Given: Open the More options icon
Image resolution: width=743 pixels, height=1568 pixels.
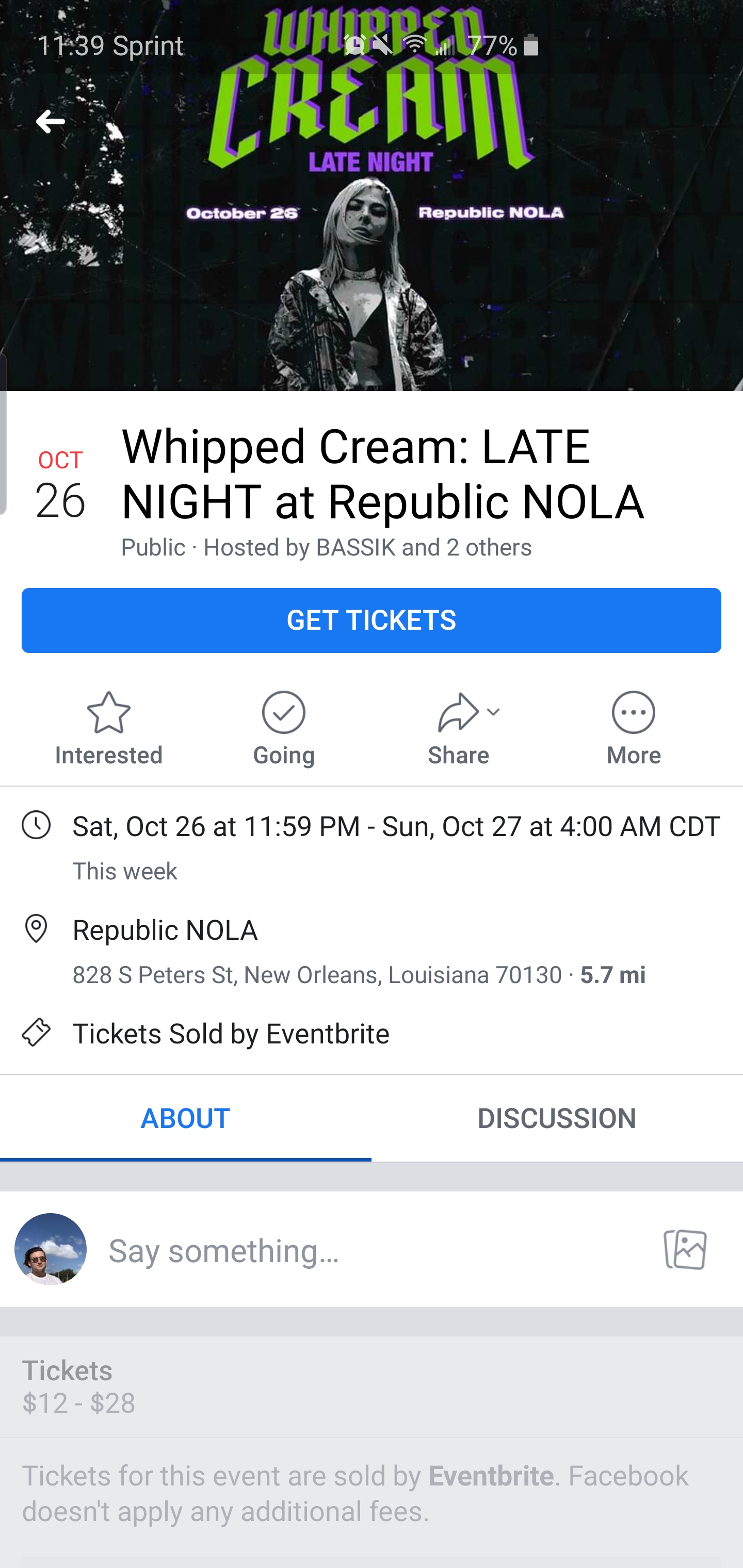Looking at the screenshot, I should 634,712.
